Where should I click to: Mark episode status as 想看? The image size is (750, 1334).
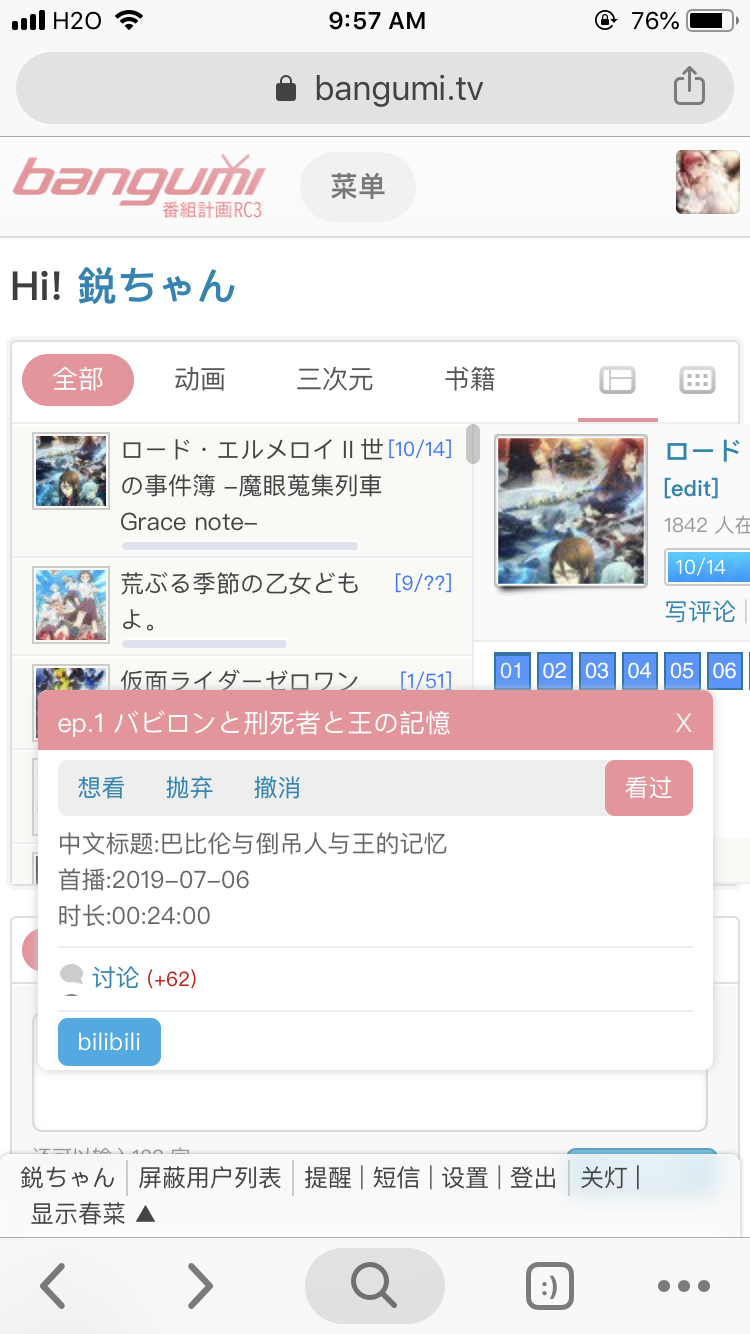101,788
